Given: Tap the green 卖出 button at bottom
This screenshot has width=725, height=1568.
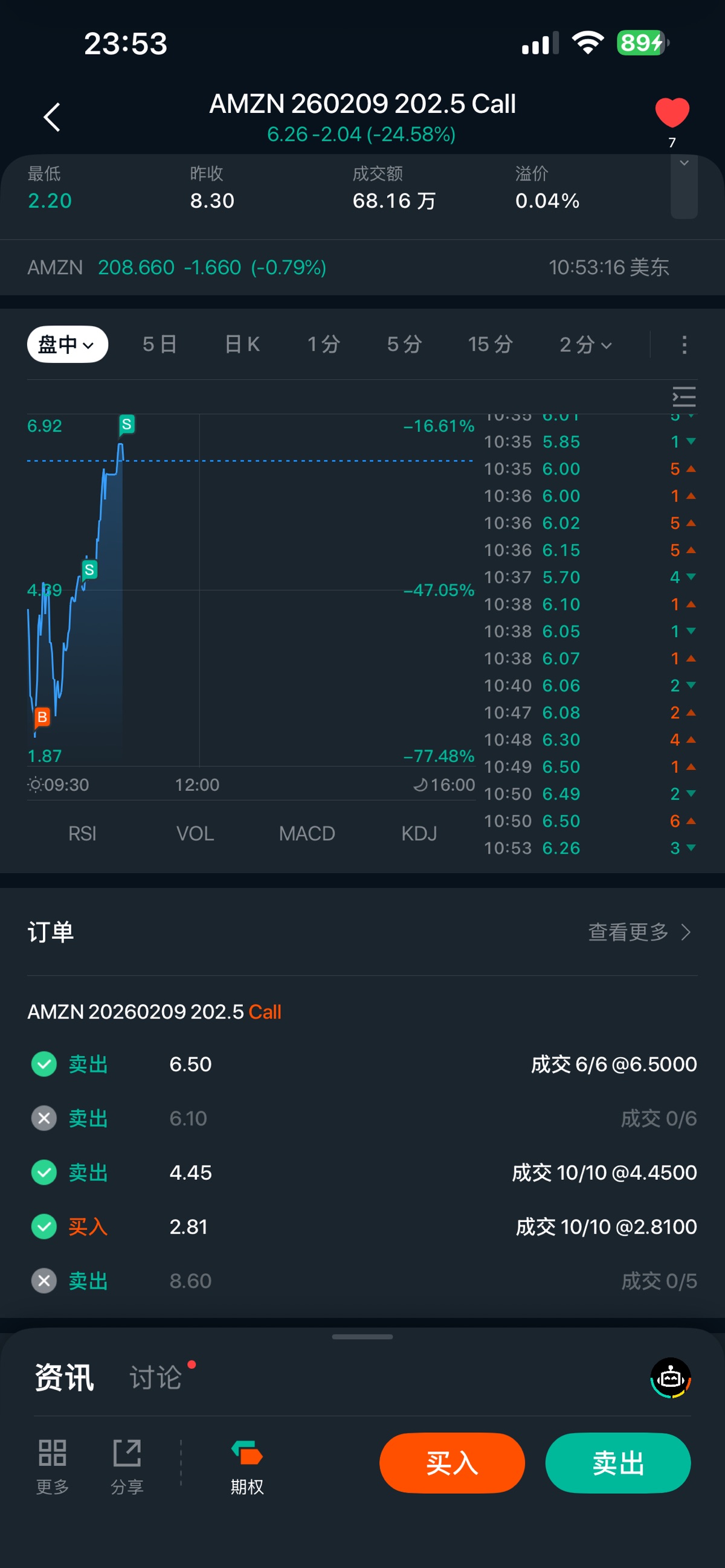Looking at the screenshot, I should coord(617,1463).
